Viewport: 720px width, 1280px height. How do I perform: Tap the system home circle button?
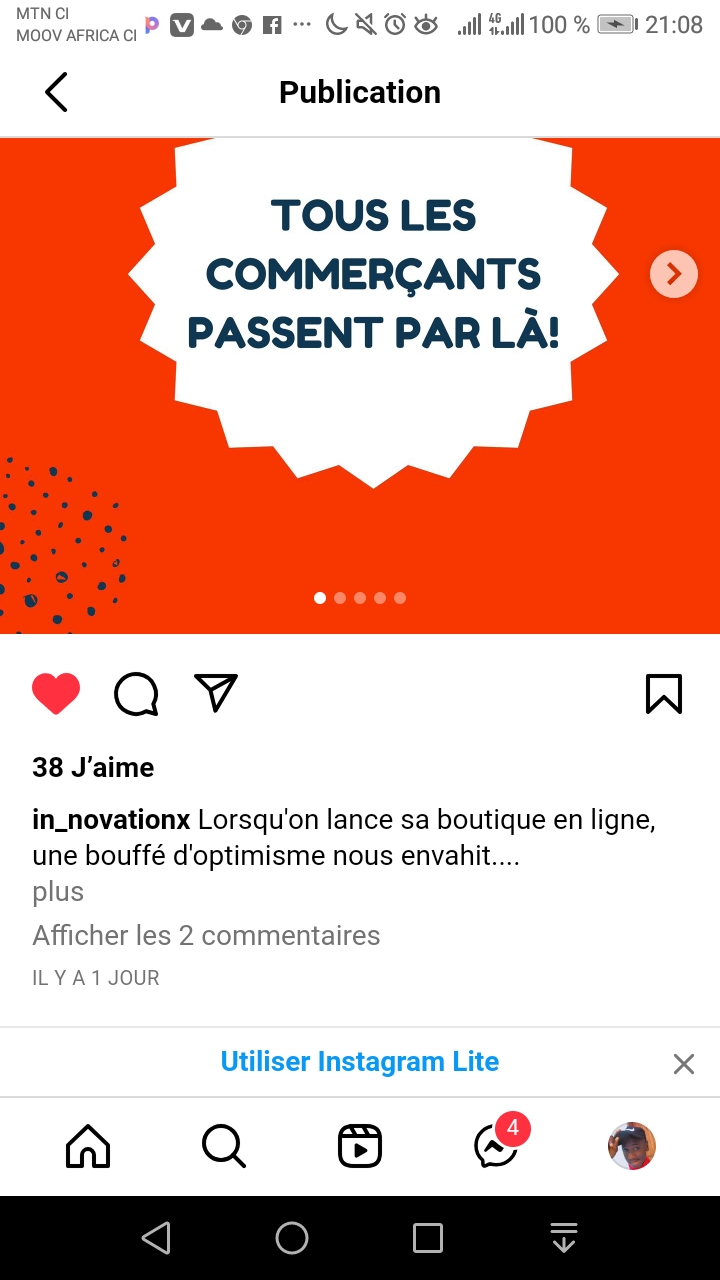pos(292,1238)
